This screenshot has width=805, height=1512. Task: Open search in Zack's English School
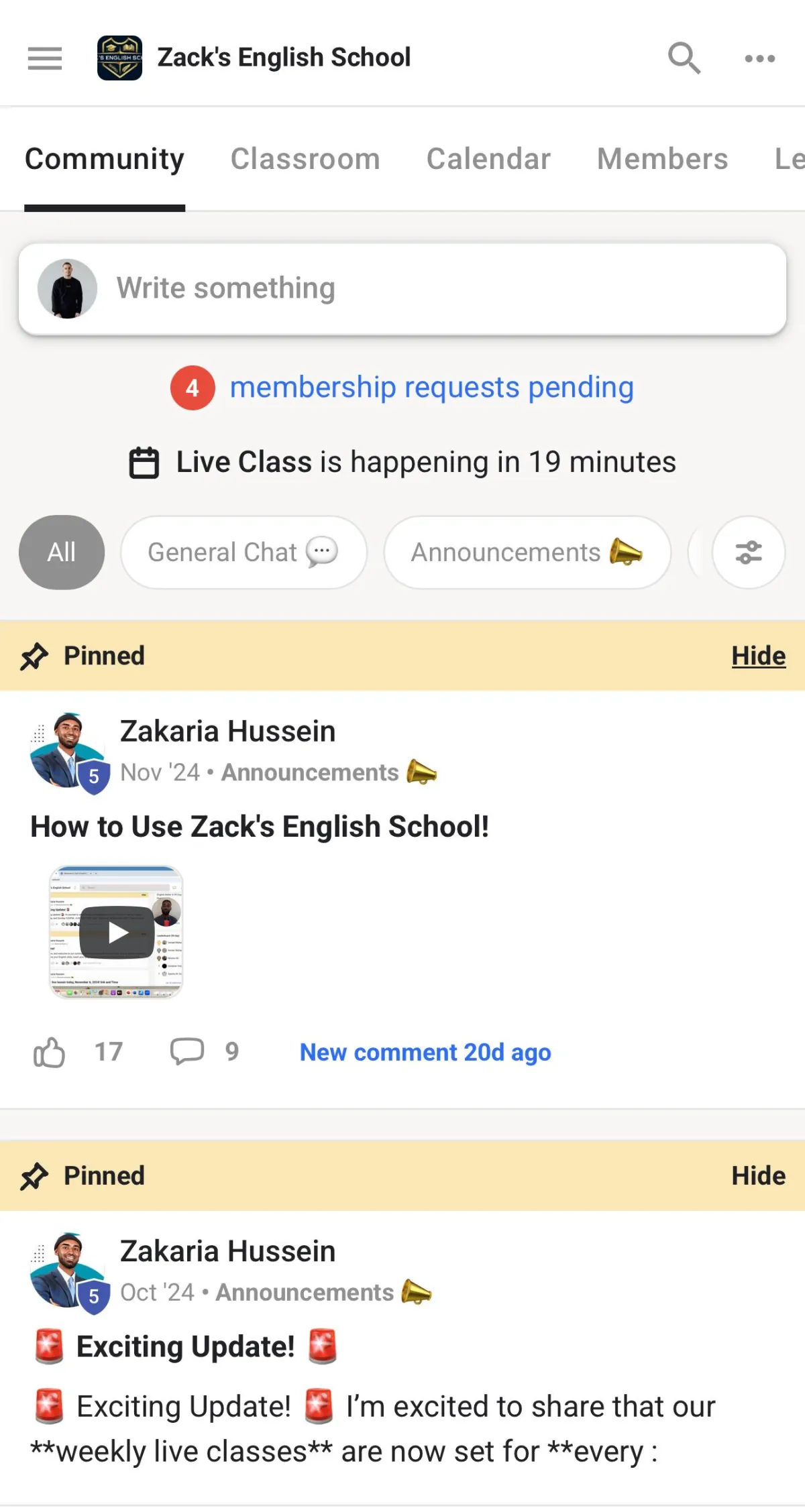(684, 58)
